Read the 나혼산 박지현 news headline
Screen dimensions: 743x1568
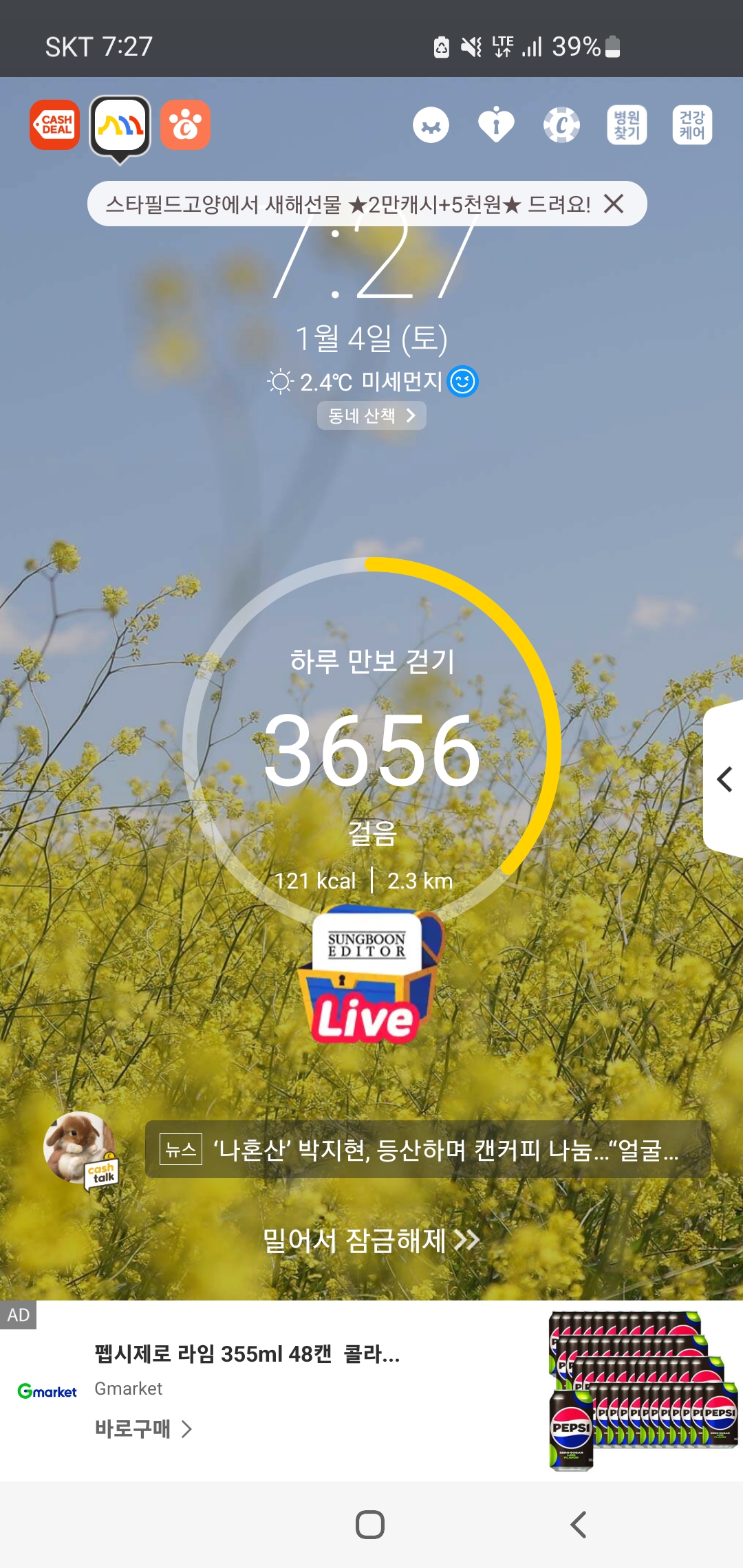427,1149
